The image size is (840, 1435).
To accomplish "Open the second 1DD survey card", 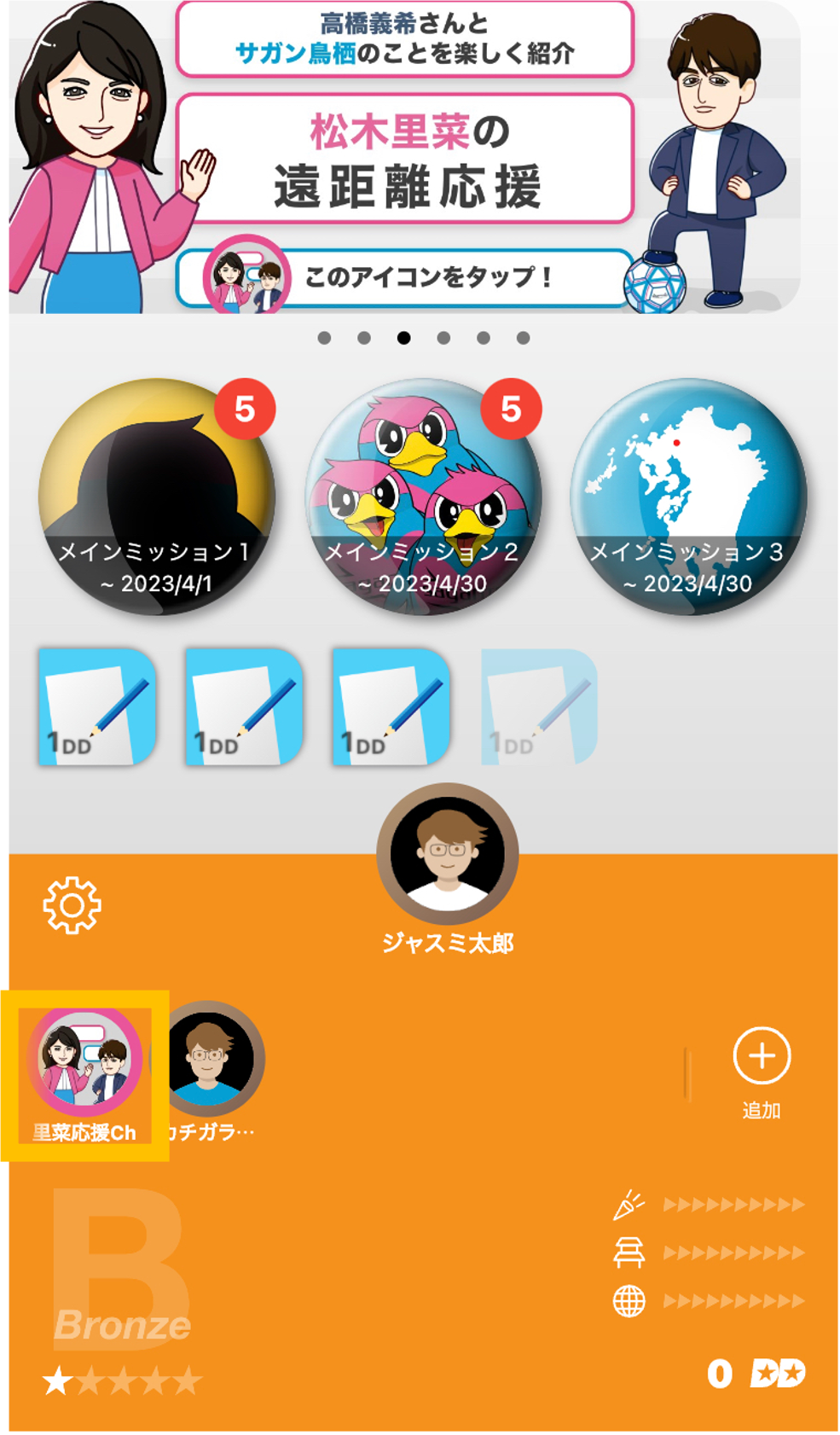I will pyautogui.click(x=245, y=706).
